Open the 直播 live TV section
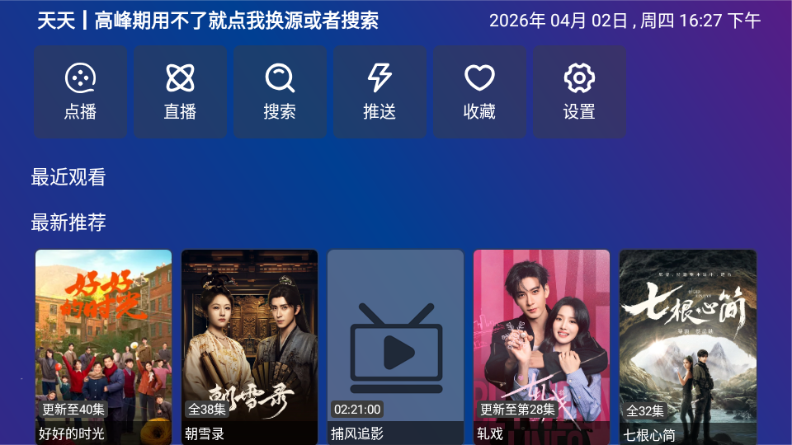Image resolution: width=792 pixels, height=445 pixels. tap(180, 92)
